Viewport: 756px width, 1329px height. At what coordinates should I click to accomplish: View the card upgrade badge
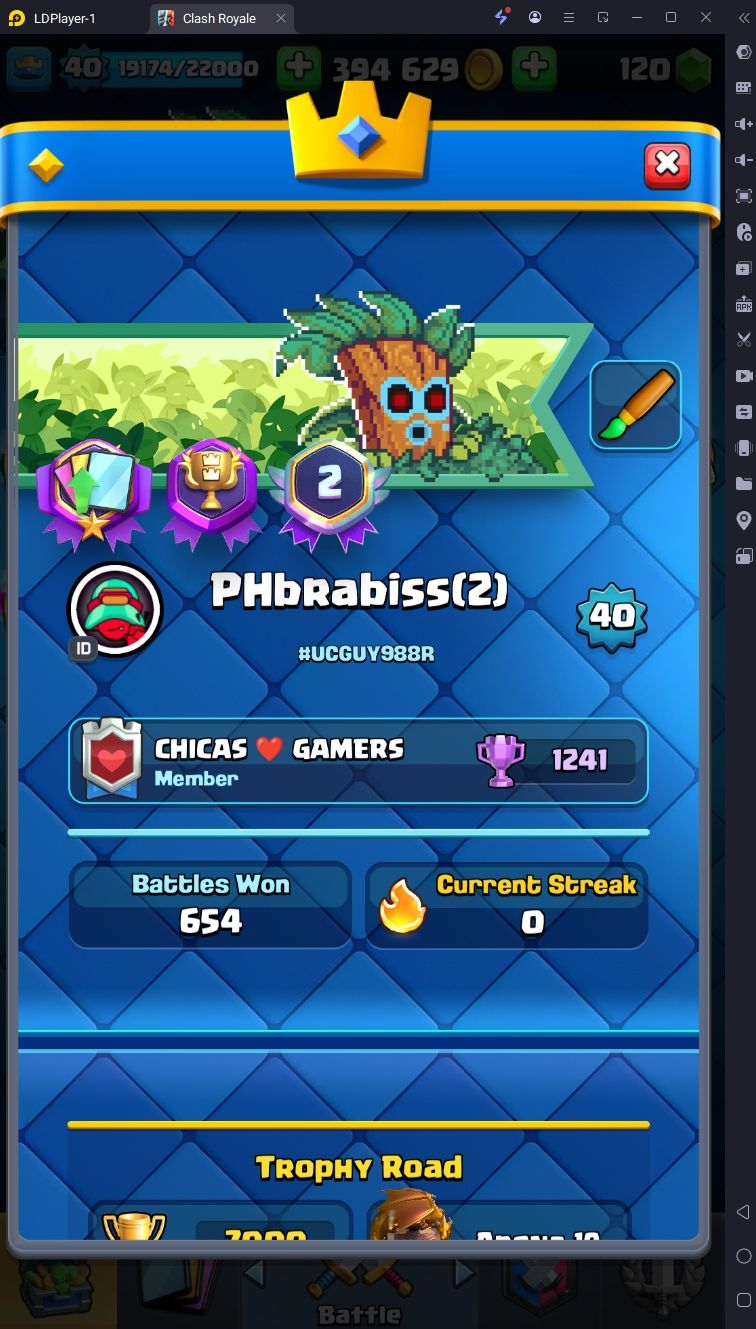coord(91,488)
